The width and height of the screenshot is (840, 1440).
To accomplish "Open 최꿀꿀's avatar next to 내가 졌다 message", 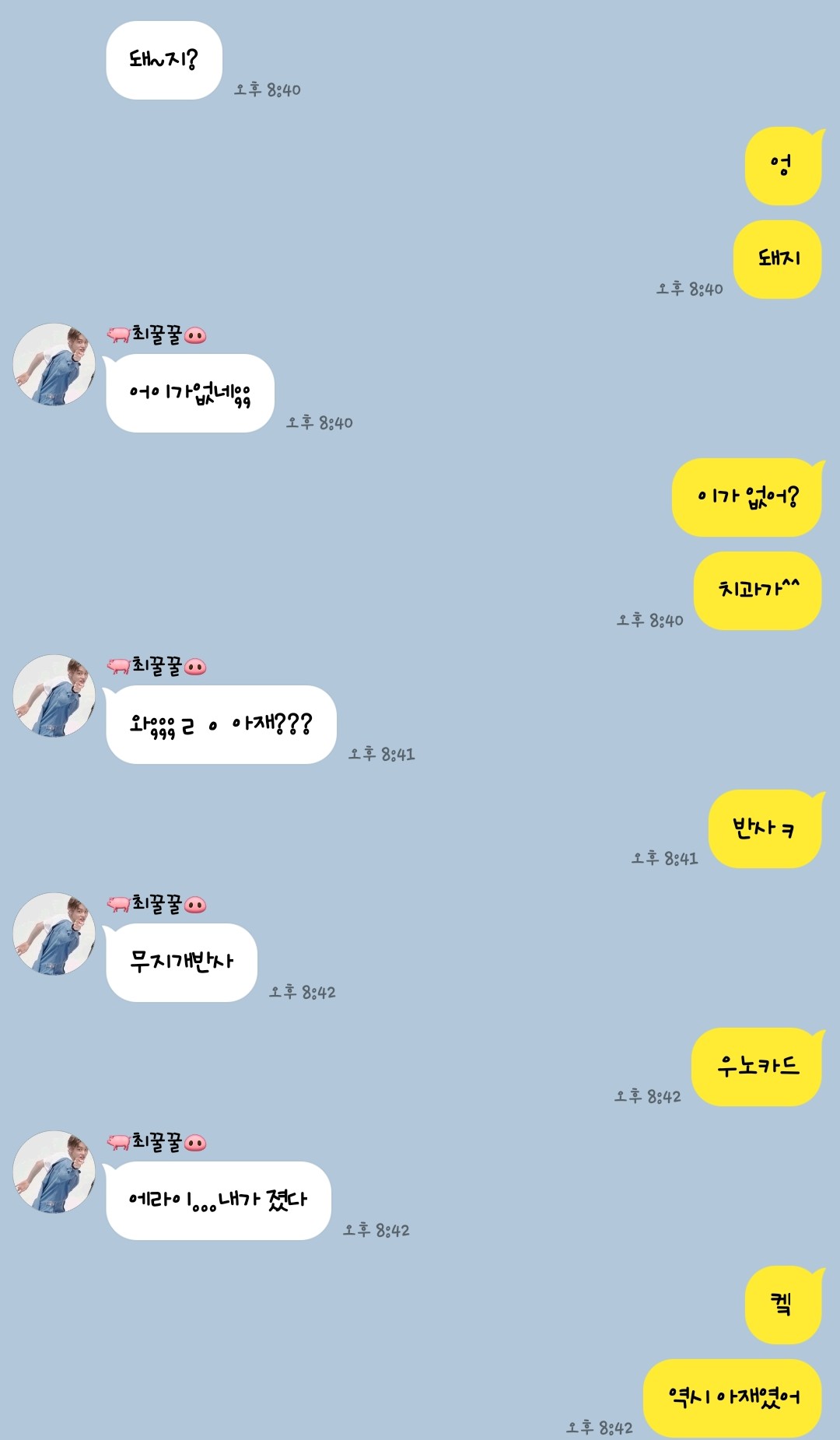I will tap(54, 1172).
